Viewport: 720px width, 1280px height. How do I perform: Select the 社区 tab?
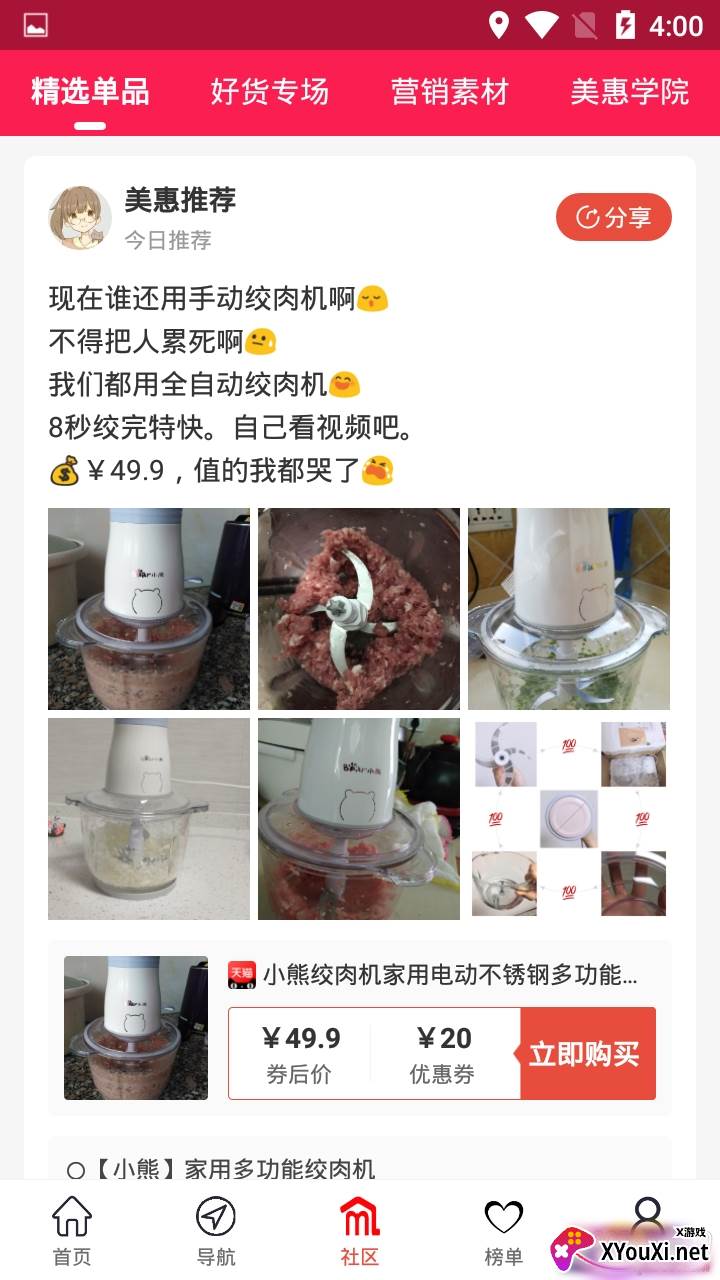point(360,1231)
